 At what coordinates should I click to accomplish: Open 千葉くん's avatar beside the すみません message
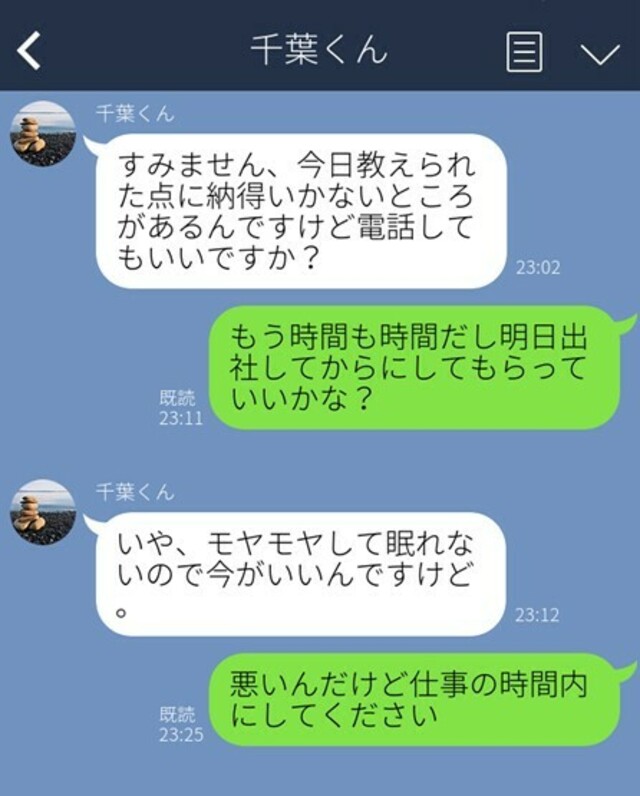click(x=43, y=133)
